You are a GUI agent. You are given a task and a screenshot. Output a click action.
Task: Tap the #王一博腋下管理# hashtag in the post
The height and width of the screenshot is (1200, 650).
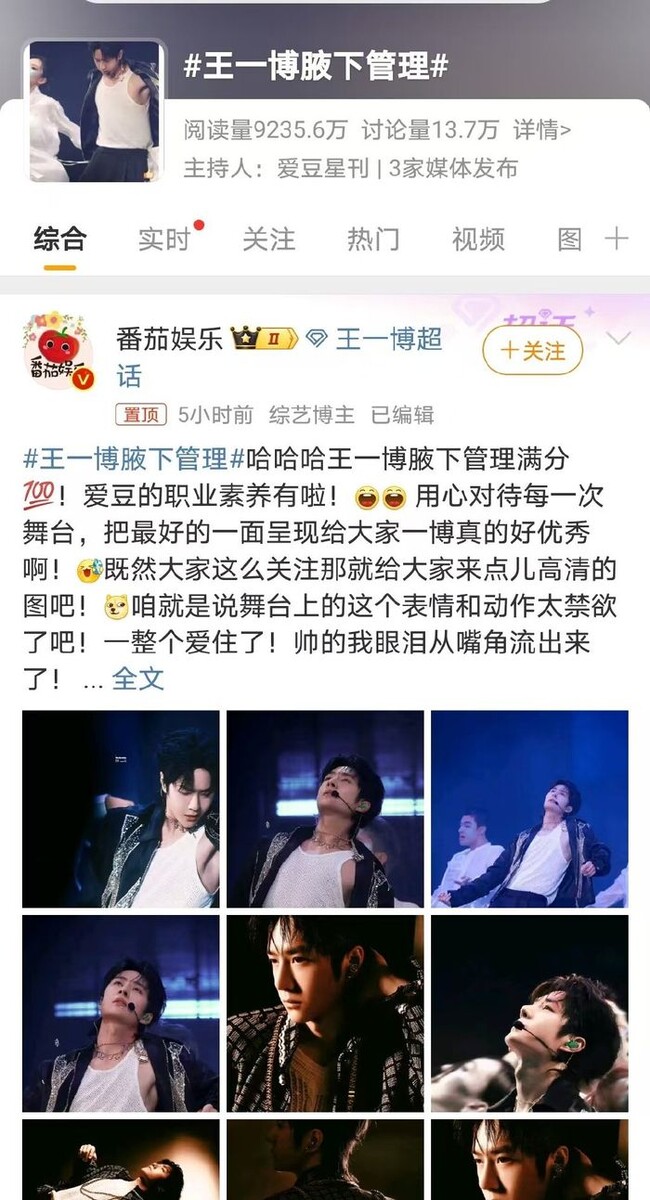point(126,459)
